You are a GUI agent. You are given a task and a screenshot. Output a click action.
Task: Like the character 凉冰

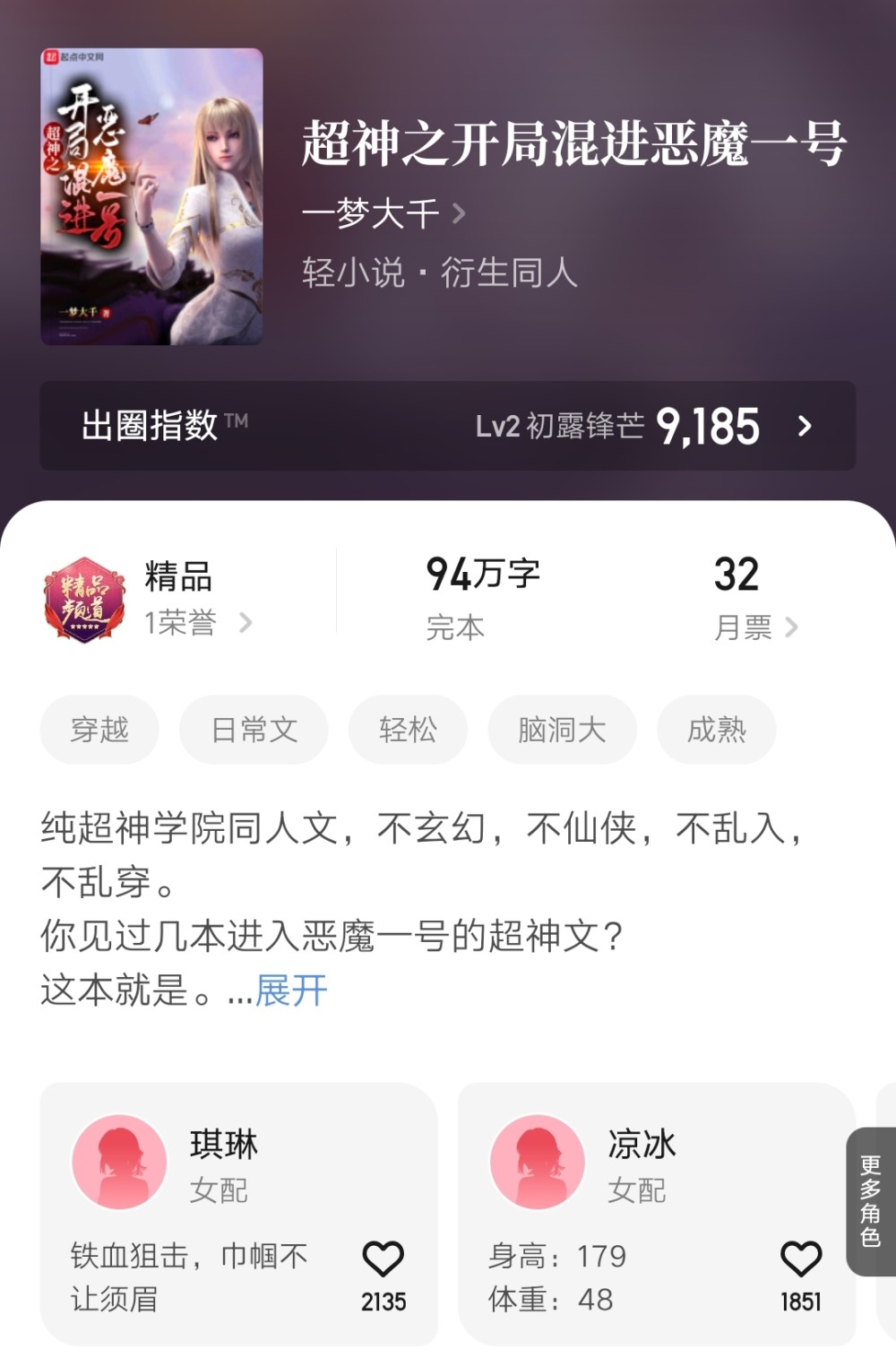tap(801, 1259)
